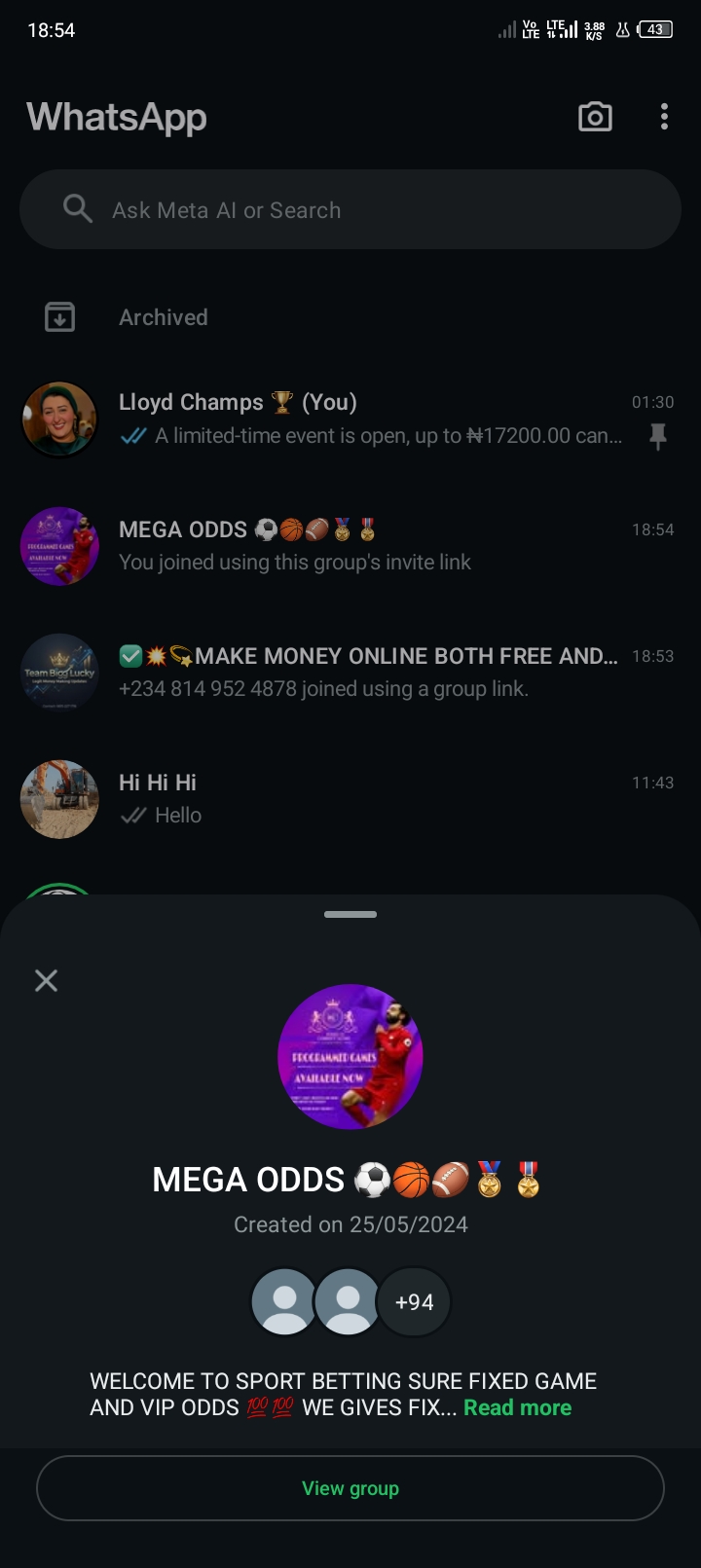Tap the bottom sheet's drag handle
Screen dimensions: 701x1568
click(x=350, y=915)
